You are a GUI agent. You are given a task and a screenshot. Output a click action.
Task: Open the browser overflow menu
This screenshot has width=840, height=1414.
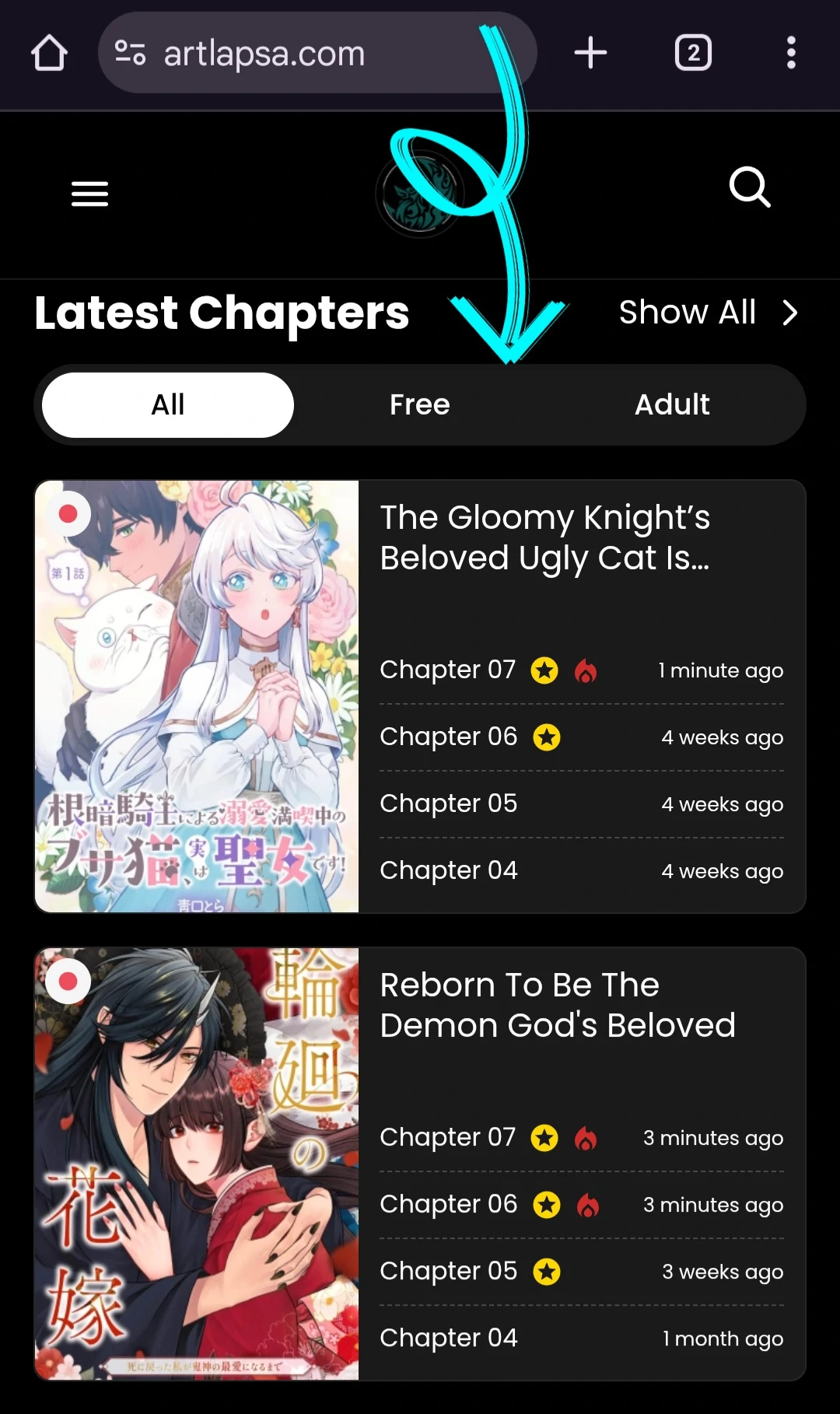791,53
